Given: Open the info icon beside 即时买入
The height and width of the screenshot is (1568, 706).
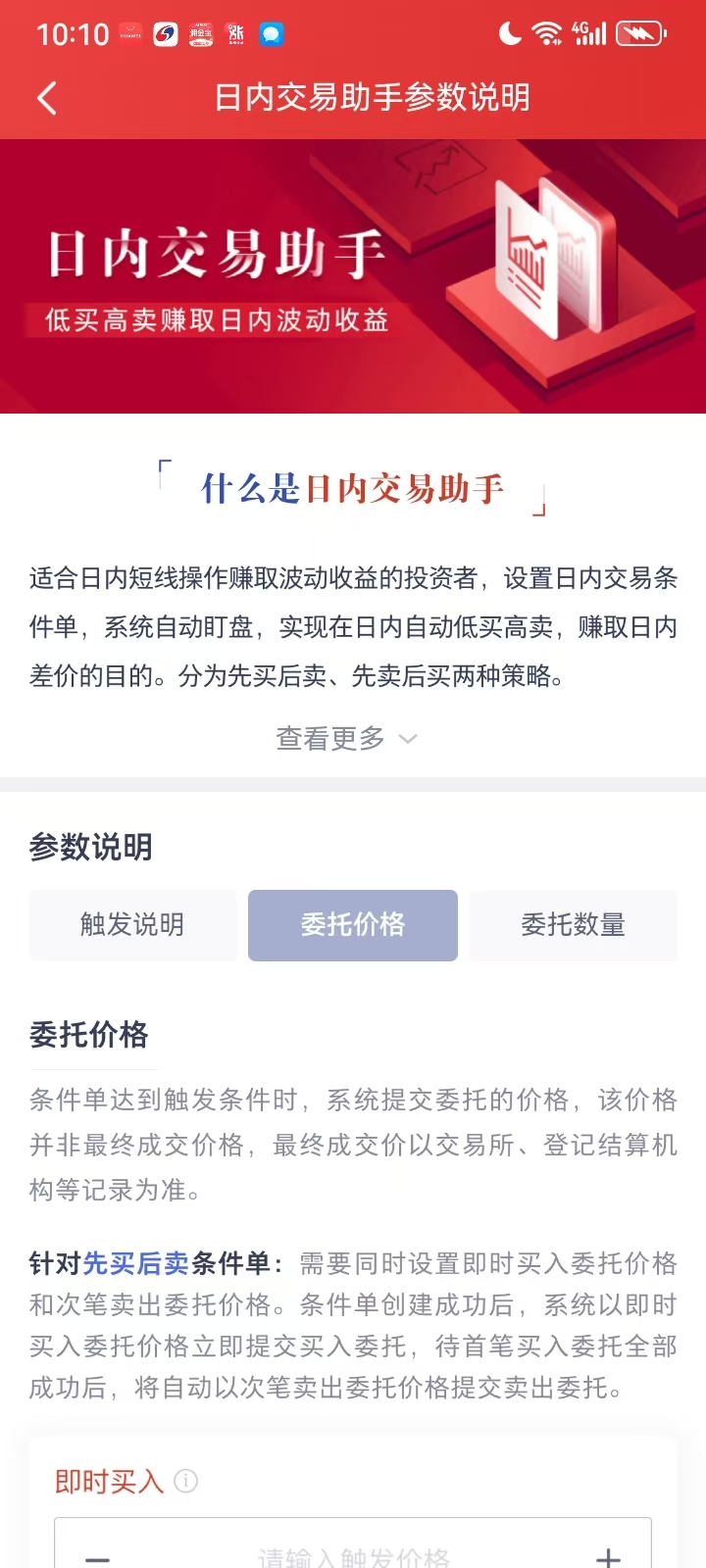Looking at the screenshot, I should click(185, 1481).
